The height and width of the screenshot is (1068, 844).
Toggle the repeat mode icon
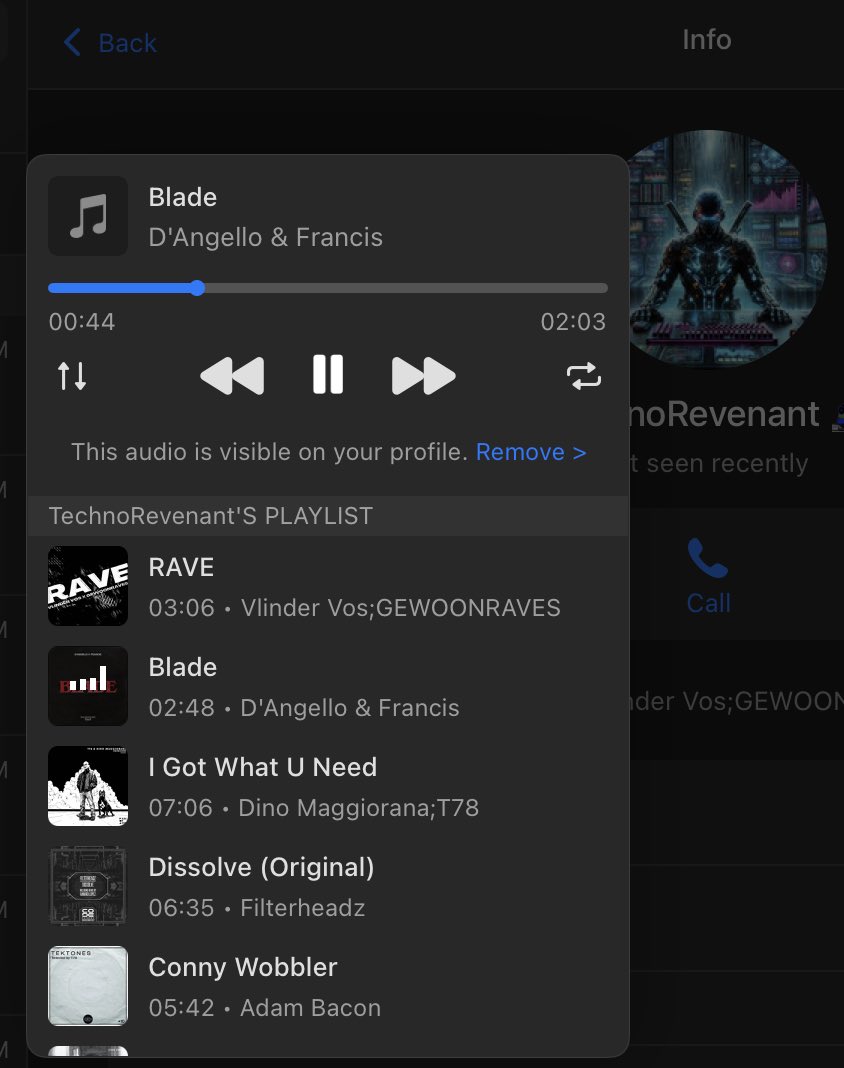pyautogui.click(x=584, y=376)
